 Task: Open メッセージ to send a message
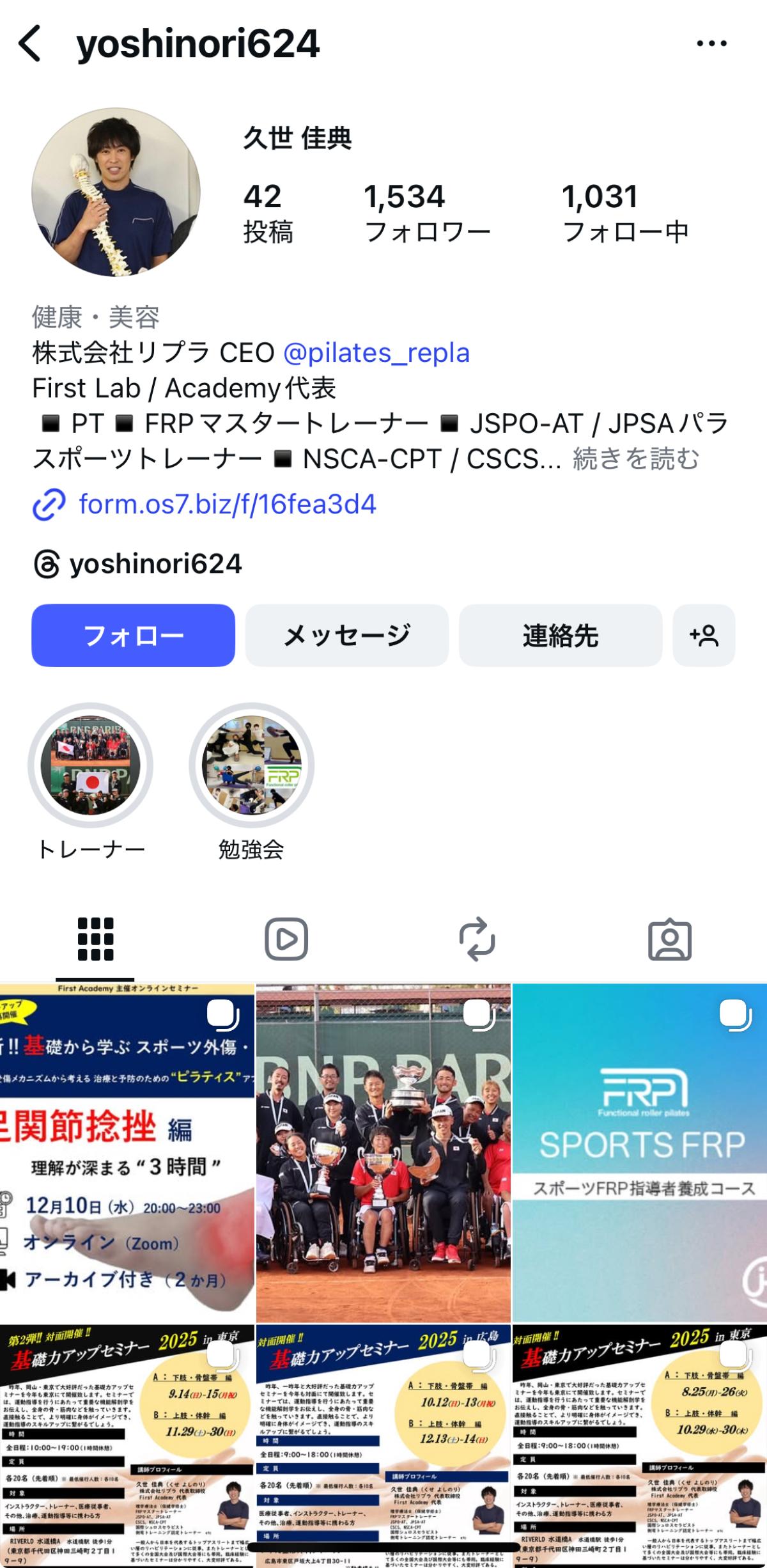346,635
